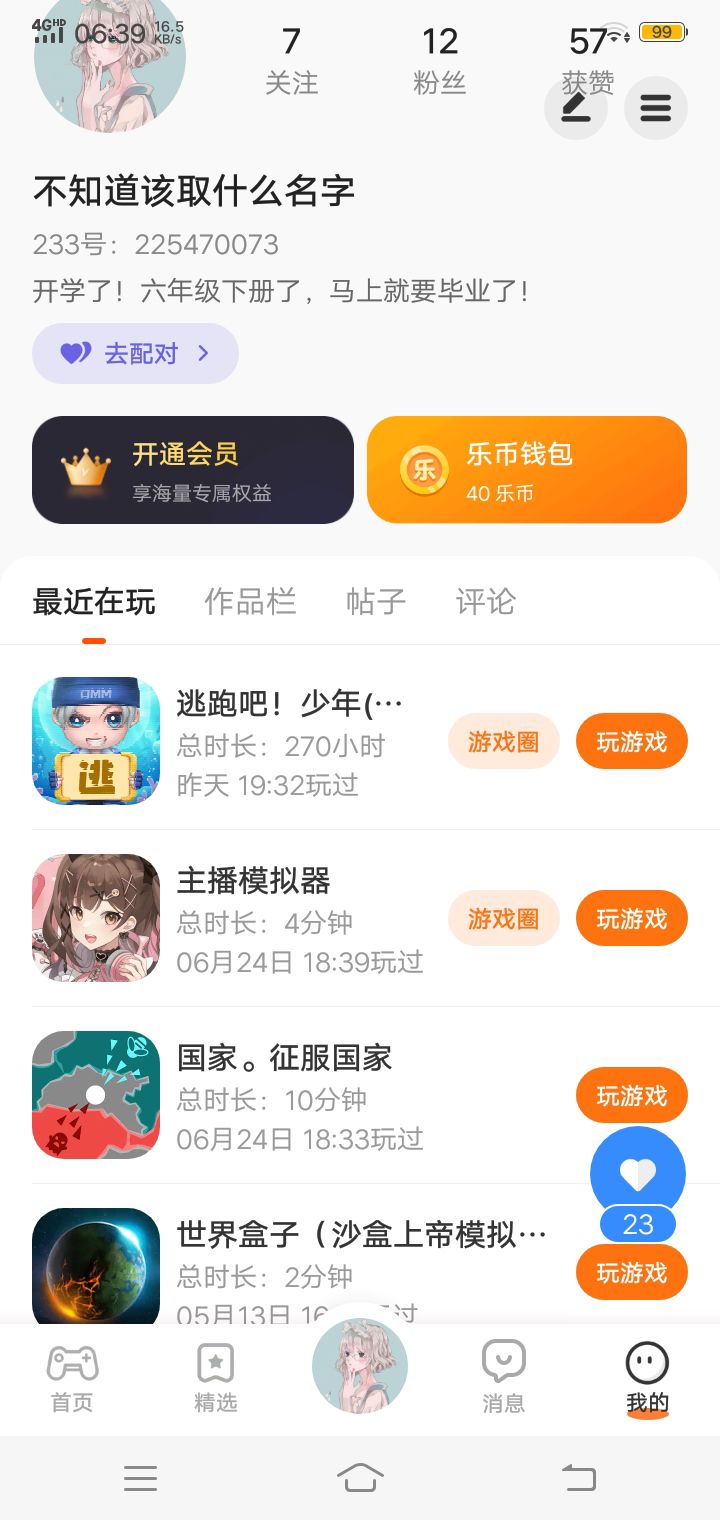Go to the 首页 tab

tap(72, 1378)
